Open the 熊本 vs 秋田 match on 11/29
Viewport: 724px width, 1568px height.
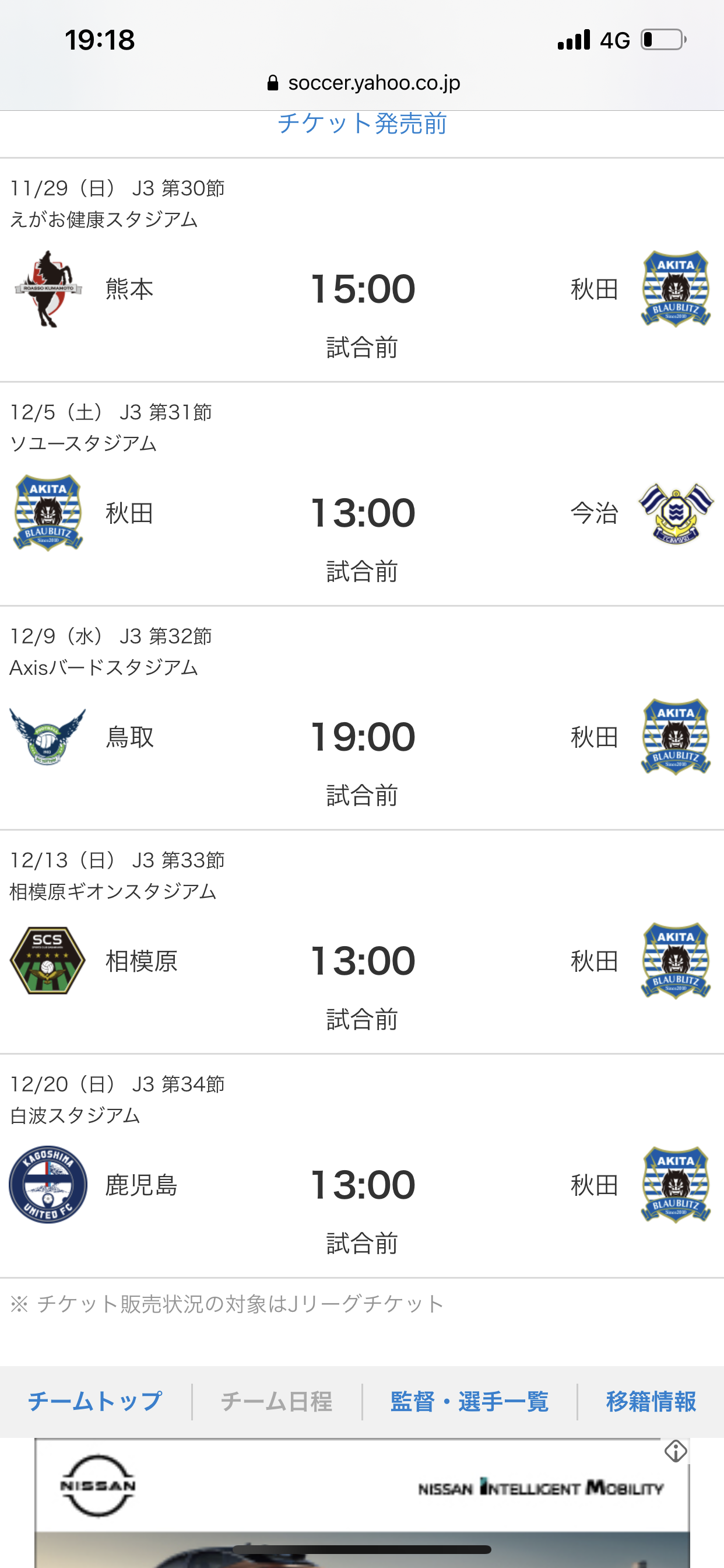(362, 289)
